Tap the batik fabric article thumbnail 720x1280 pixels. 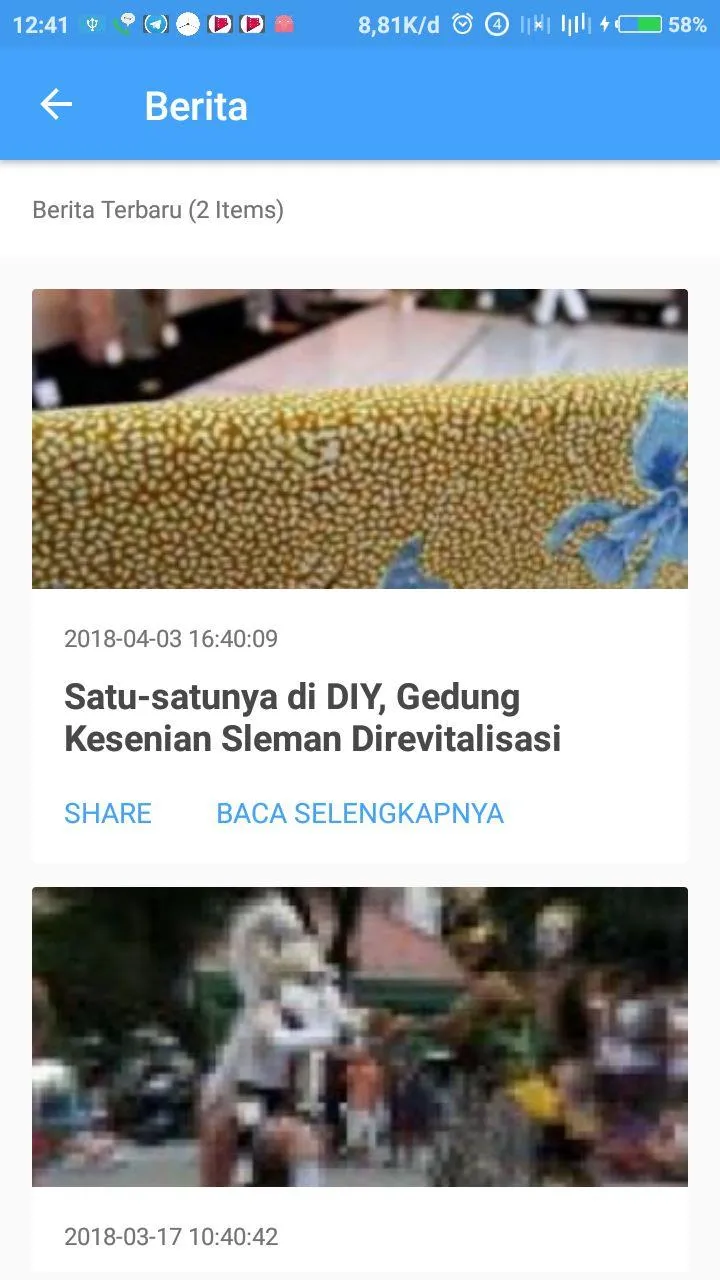click(x=360, y=438)
